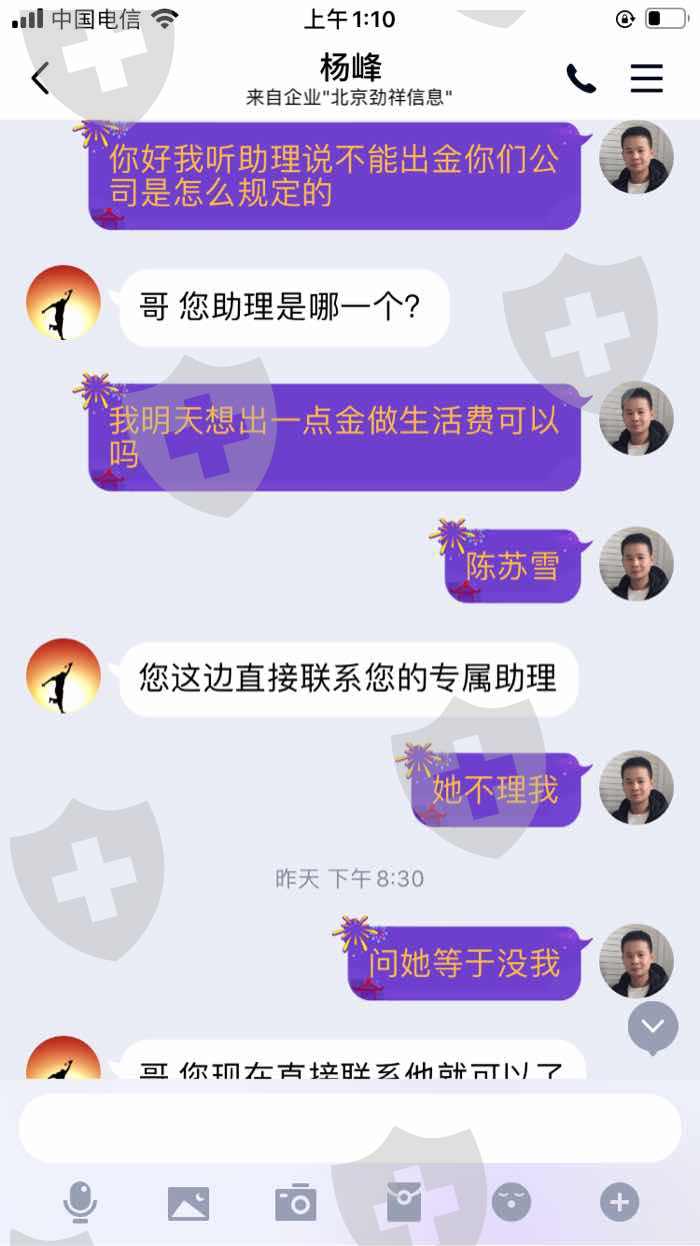Open the emoji panel
Image resolution: width=700 pixels, height=1246 pixels.
pos(511,1202)
